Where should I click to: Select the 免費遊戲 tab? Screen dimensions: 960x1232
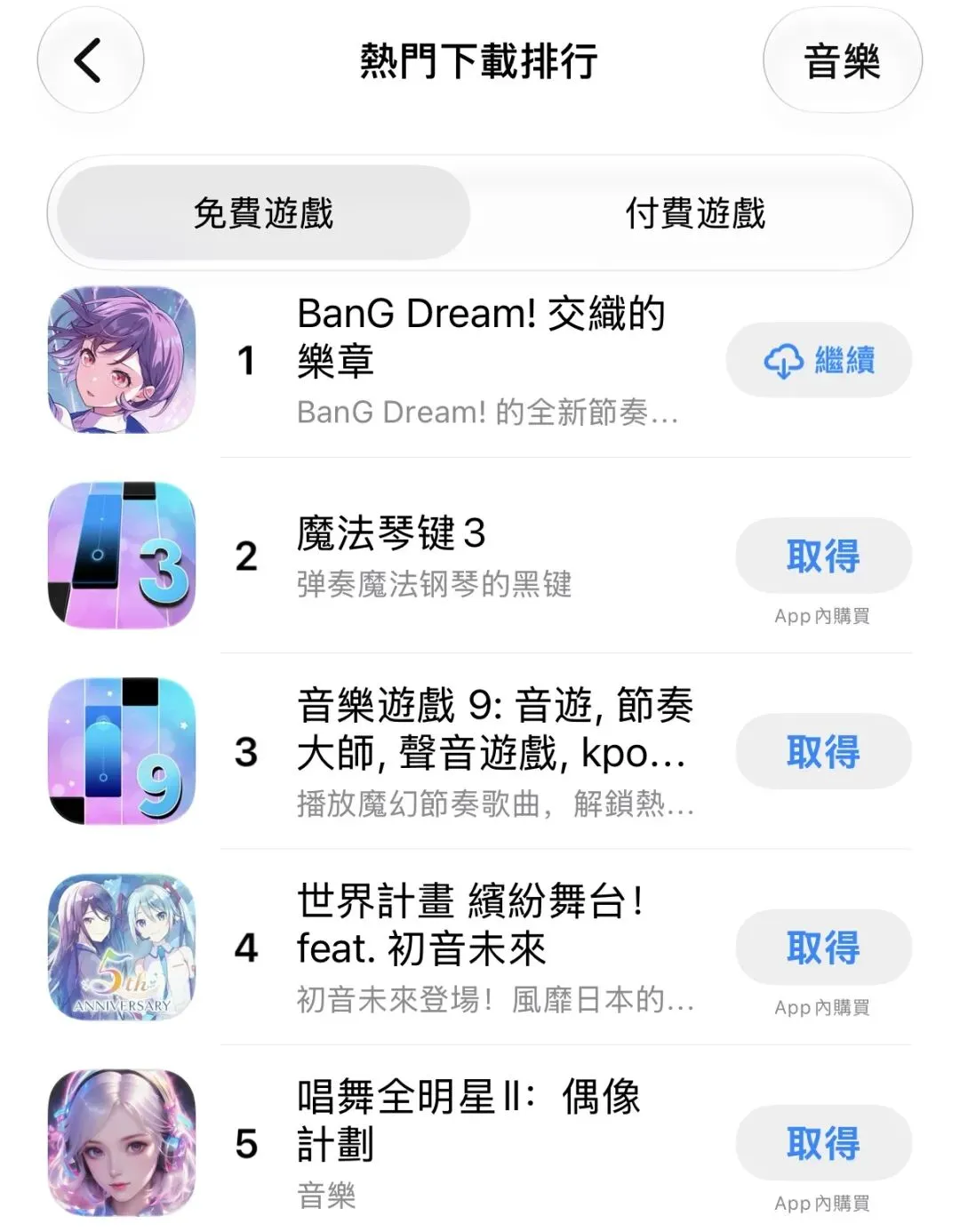(263, 213)
